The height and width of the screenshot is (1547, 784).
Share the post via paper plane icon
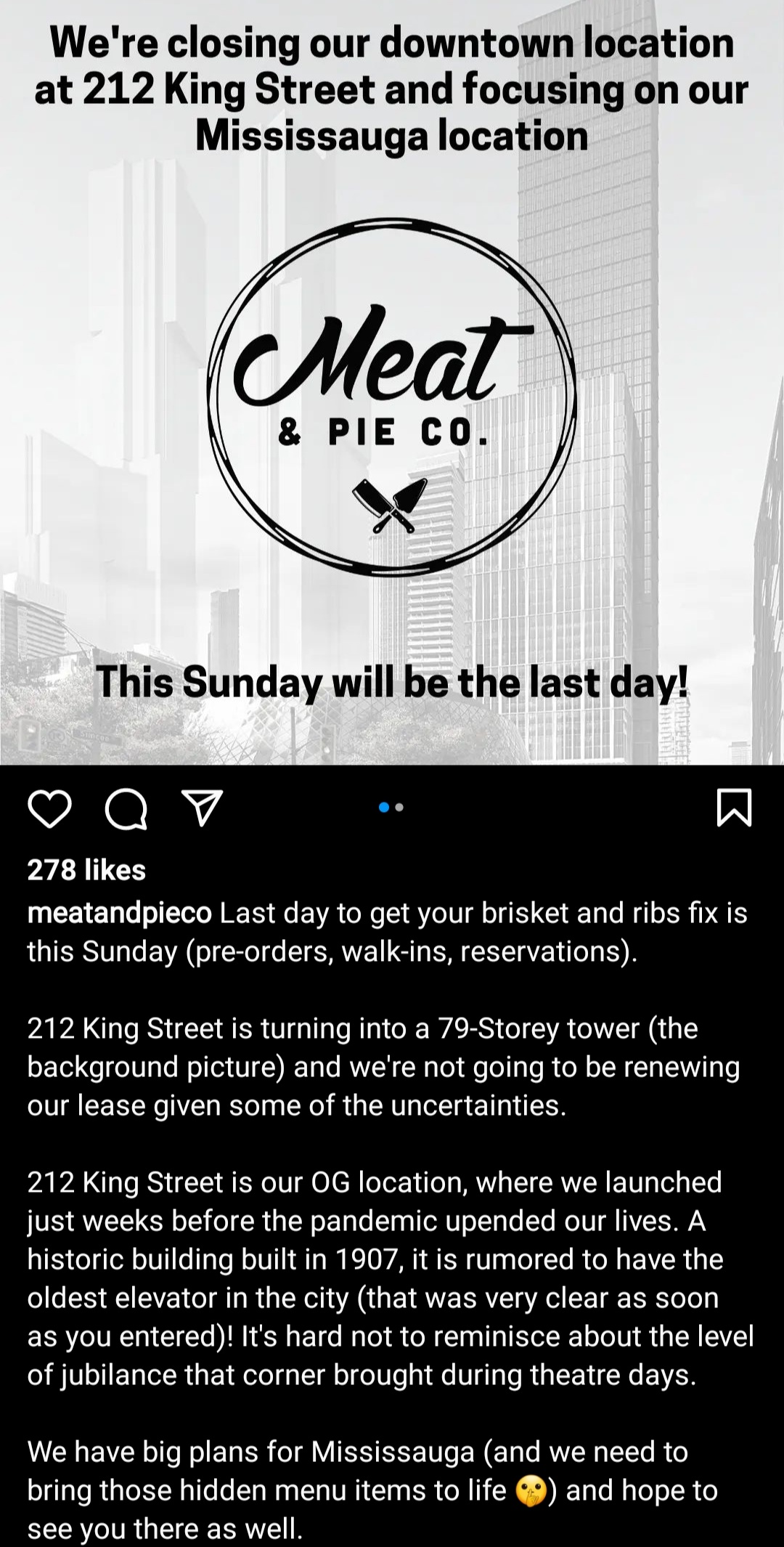tap(202, 808)
